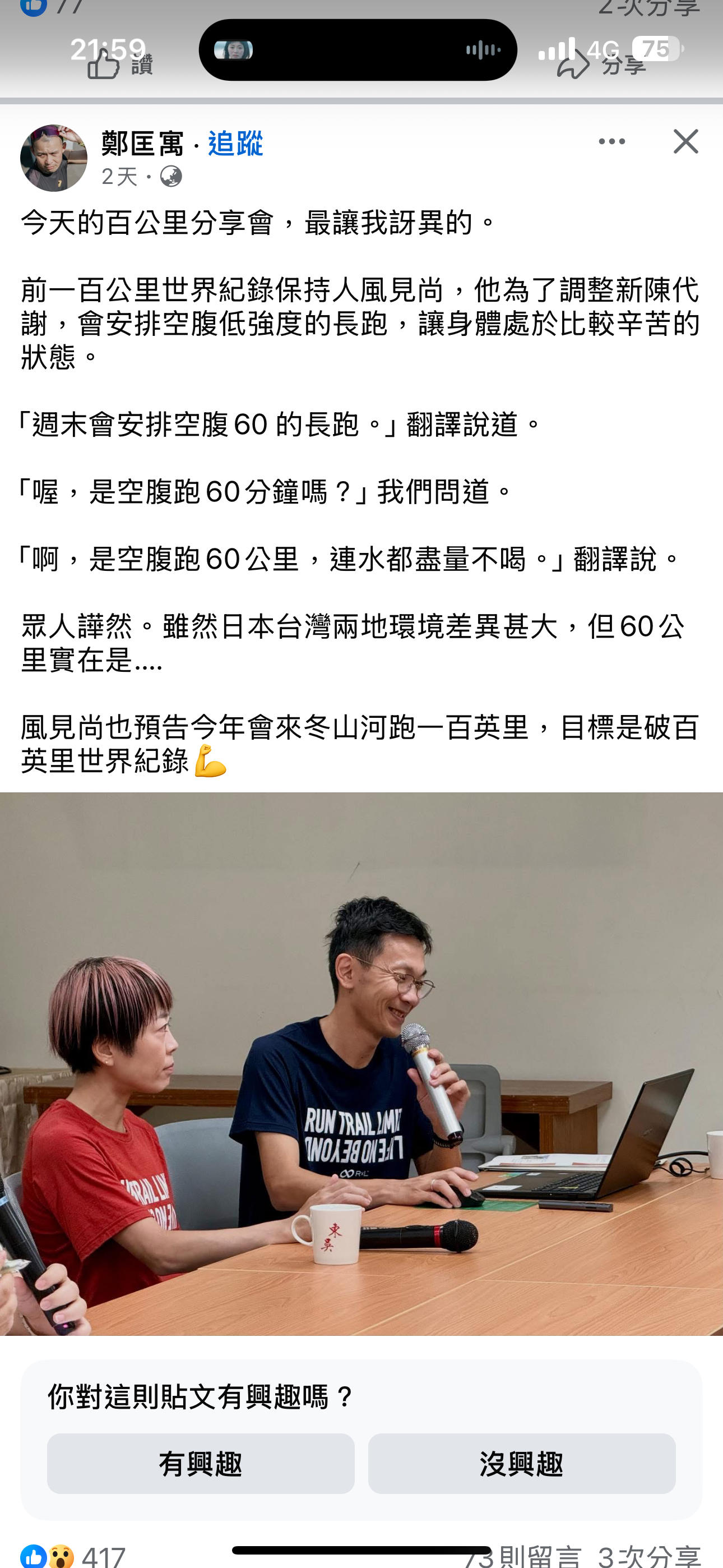Image resolution: width=723 pixels, height=1568 pixels.
Task: Open the Dynamic Island live activity
Action: coord(358,50)
